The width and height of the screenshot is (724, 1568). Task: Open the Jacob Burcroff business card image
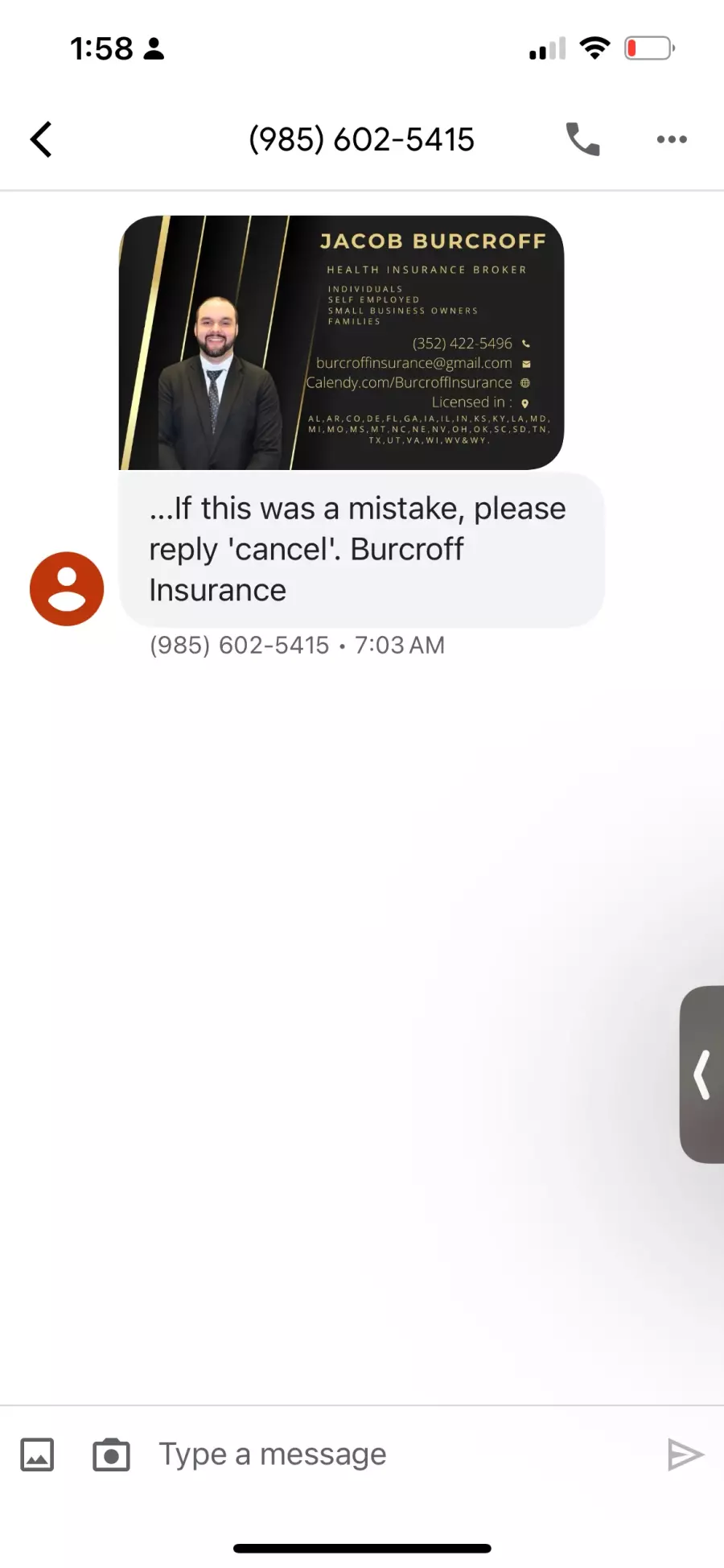click(x=342, y=342)
